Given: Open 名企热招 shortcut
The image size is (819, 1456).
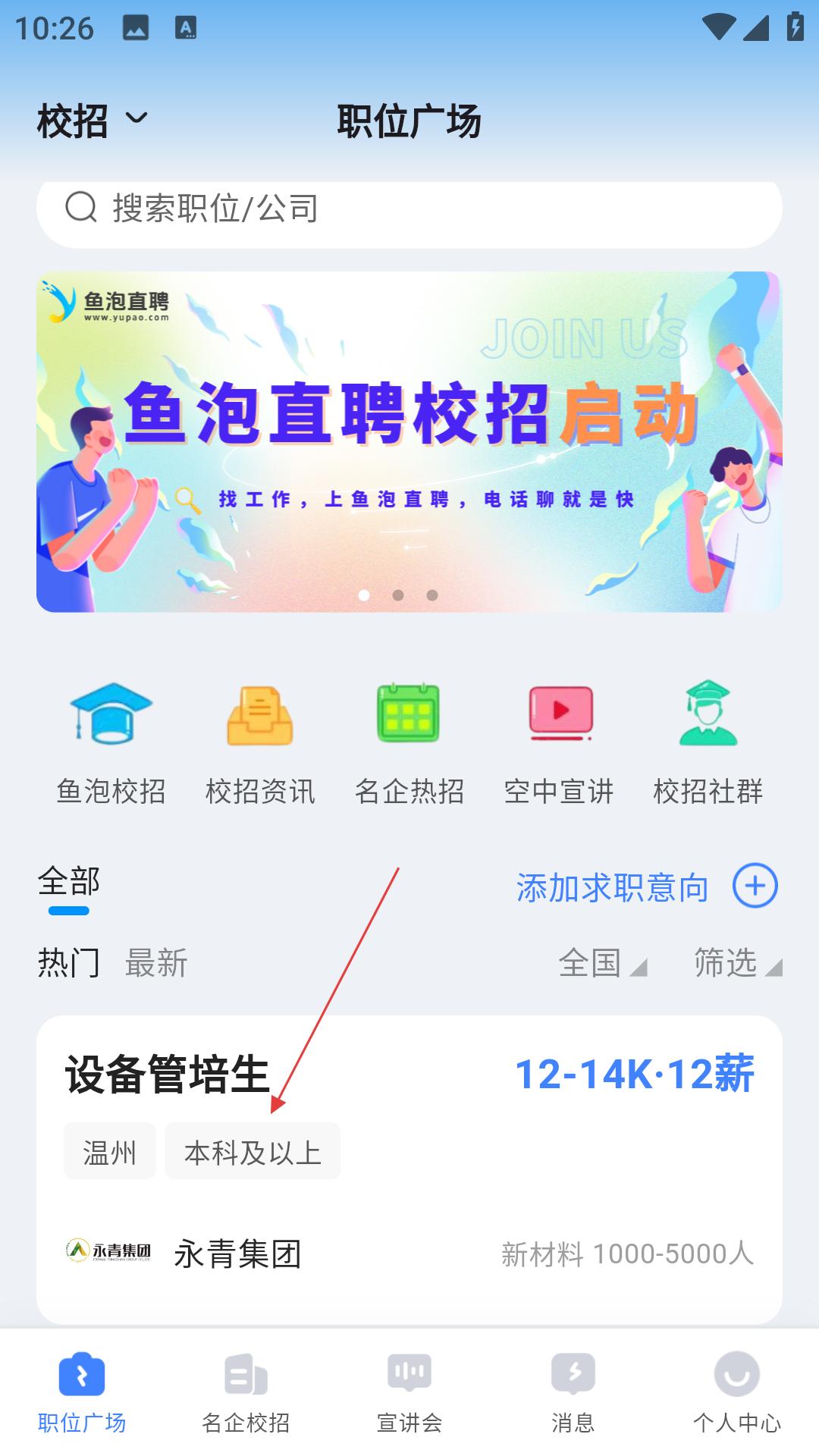Looking at the screenshot, I should coord(409,743).
